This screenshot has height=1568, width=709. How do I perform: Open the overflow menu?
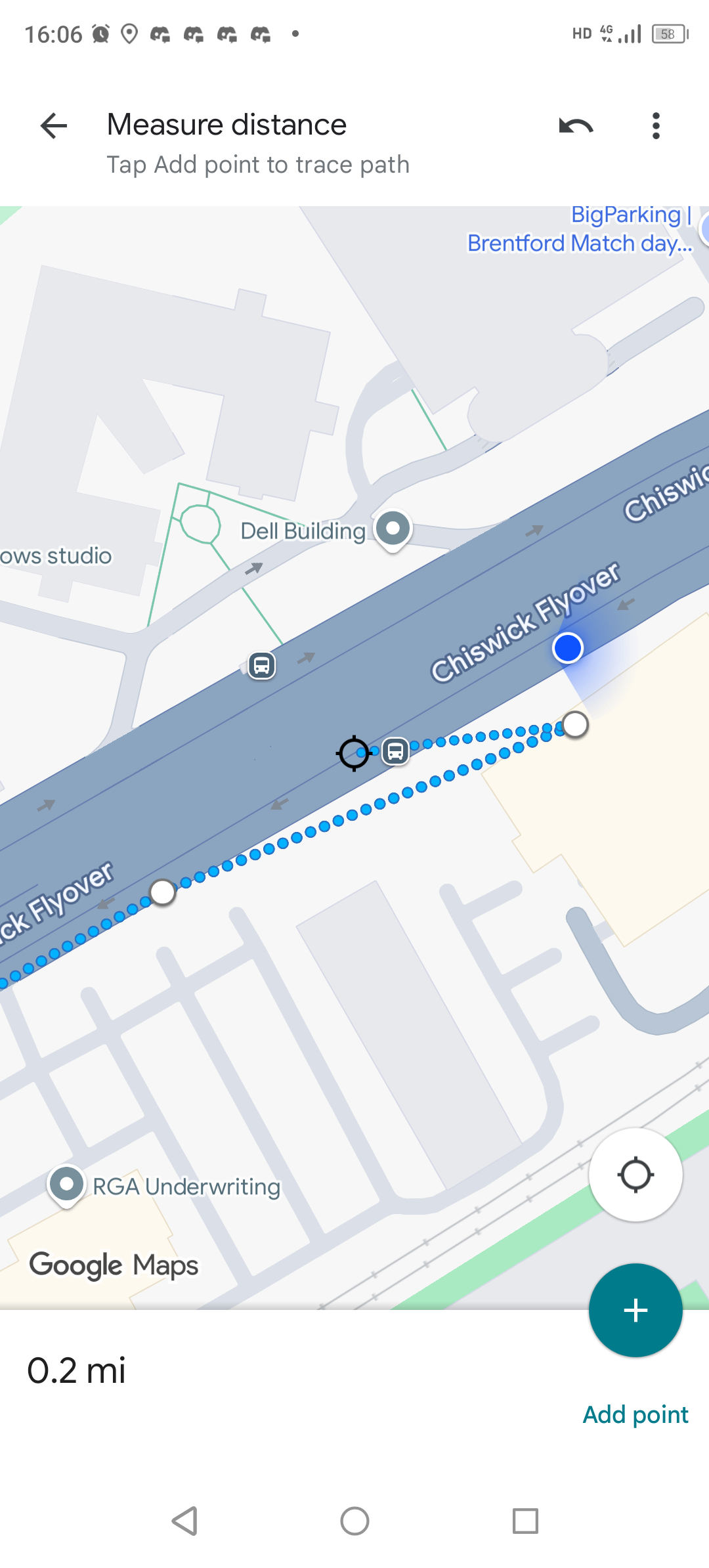click(655, 125)
